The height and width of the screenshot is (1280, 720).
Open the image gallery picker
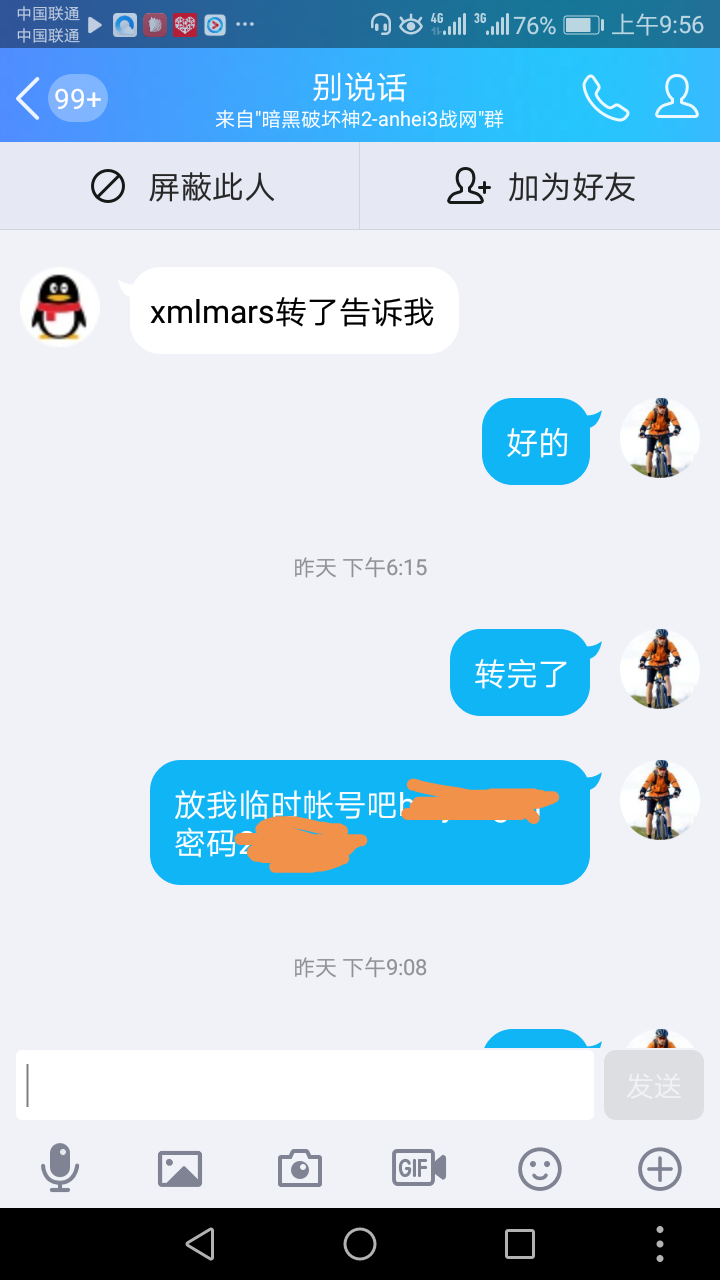pos(180,1168)
